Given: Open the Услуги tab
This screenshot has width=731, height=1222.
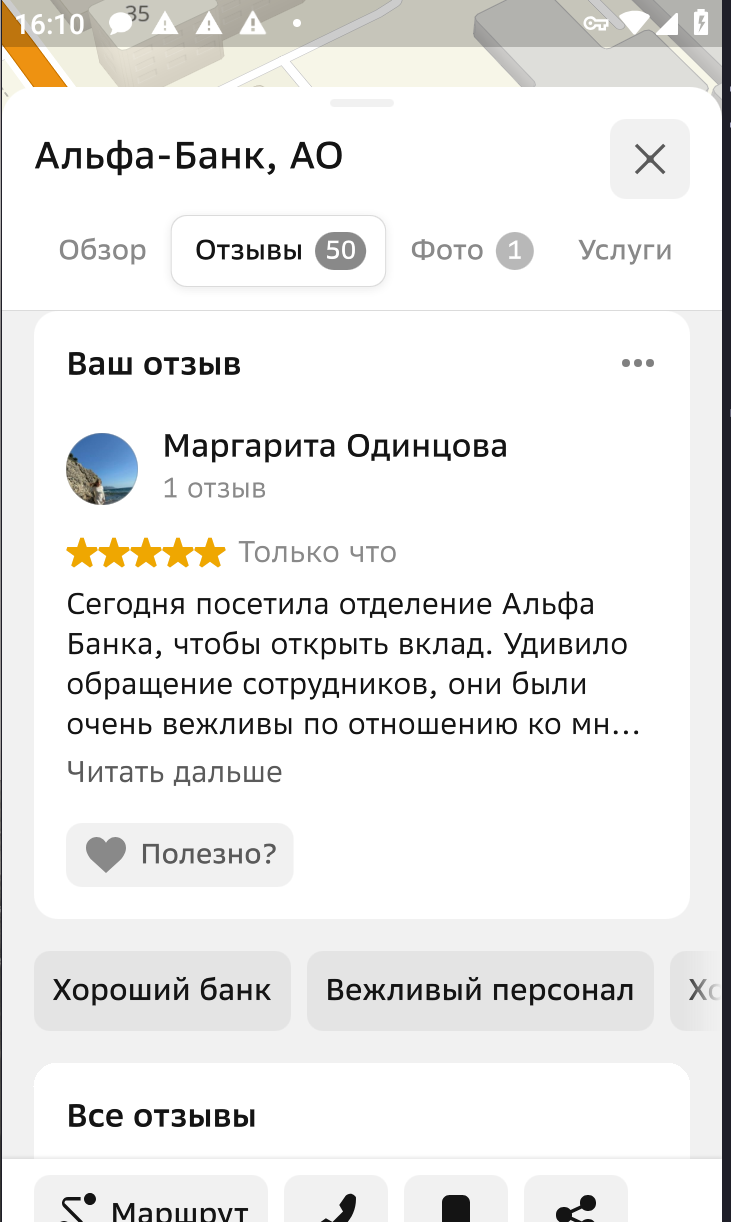Looking at the screenshot, I should (624, 250).
